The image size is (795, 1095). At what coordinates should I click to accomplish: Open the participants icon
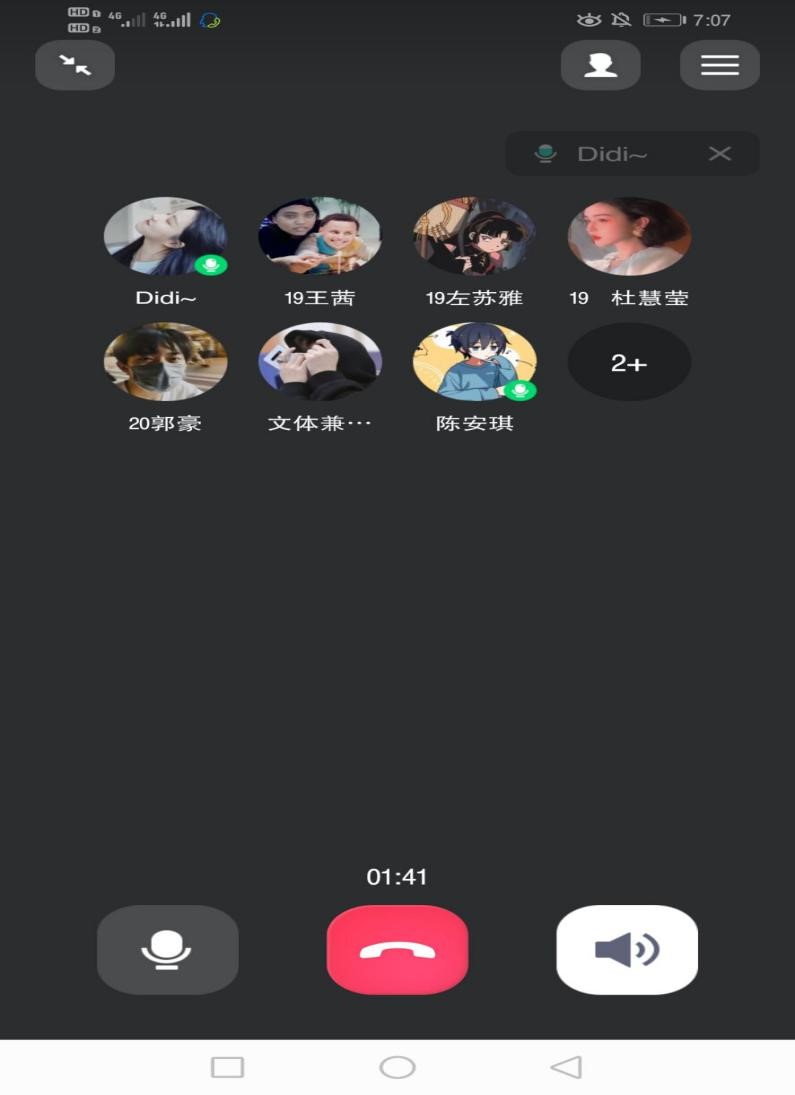coord(600,65)
